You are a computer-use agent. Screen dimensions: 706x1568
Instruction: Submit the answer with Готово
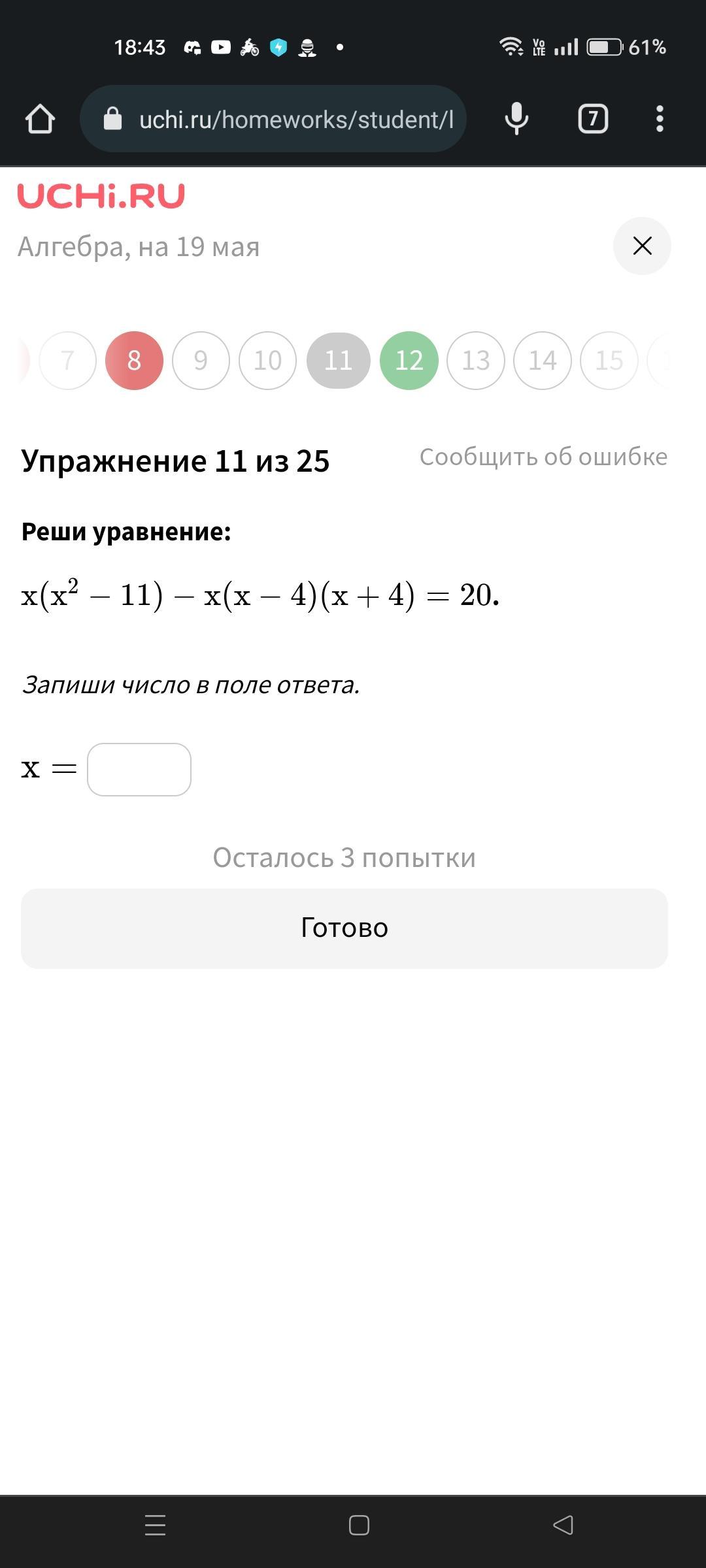pyautogui.click(x=345, y=928)
